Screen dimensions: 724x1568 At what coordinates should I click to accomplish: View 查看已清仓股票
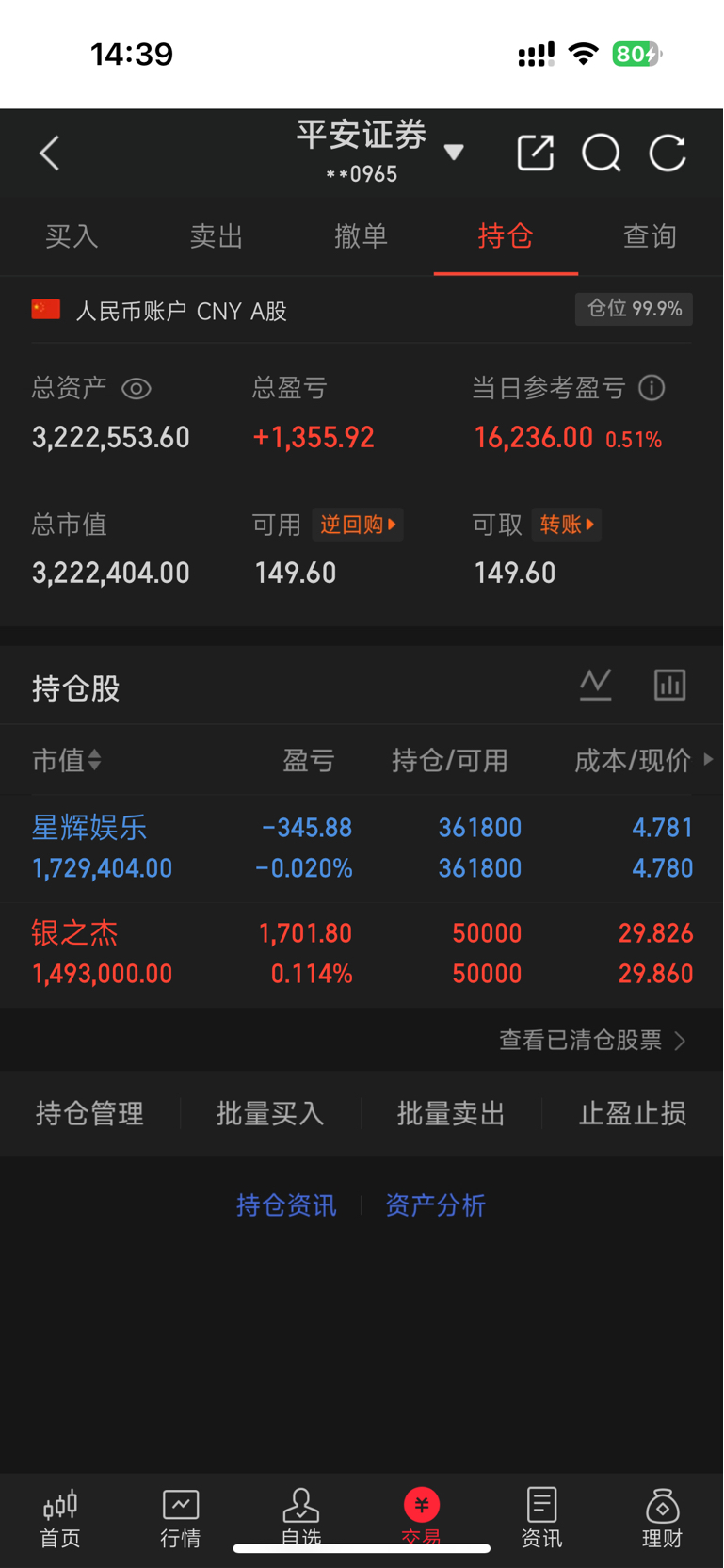592,1040
